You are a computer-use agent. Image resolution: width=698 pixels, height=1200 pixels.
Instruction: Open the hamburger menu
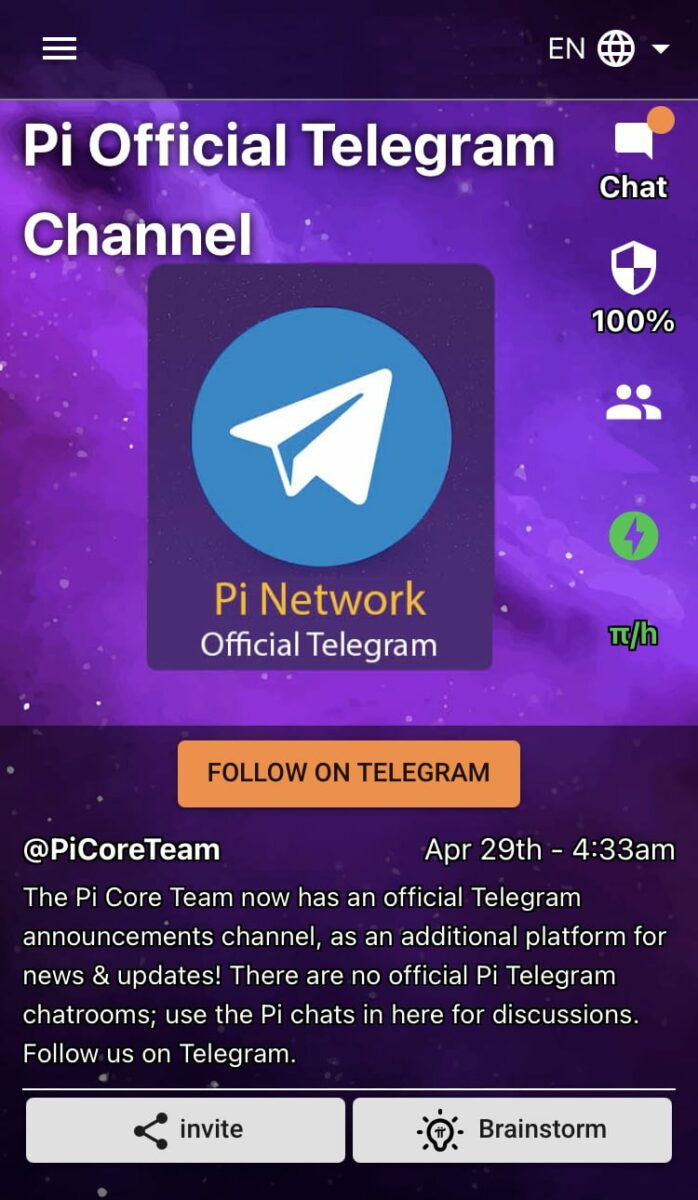59,48
